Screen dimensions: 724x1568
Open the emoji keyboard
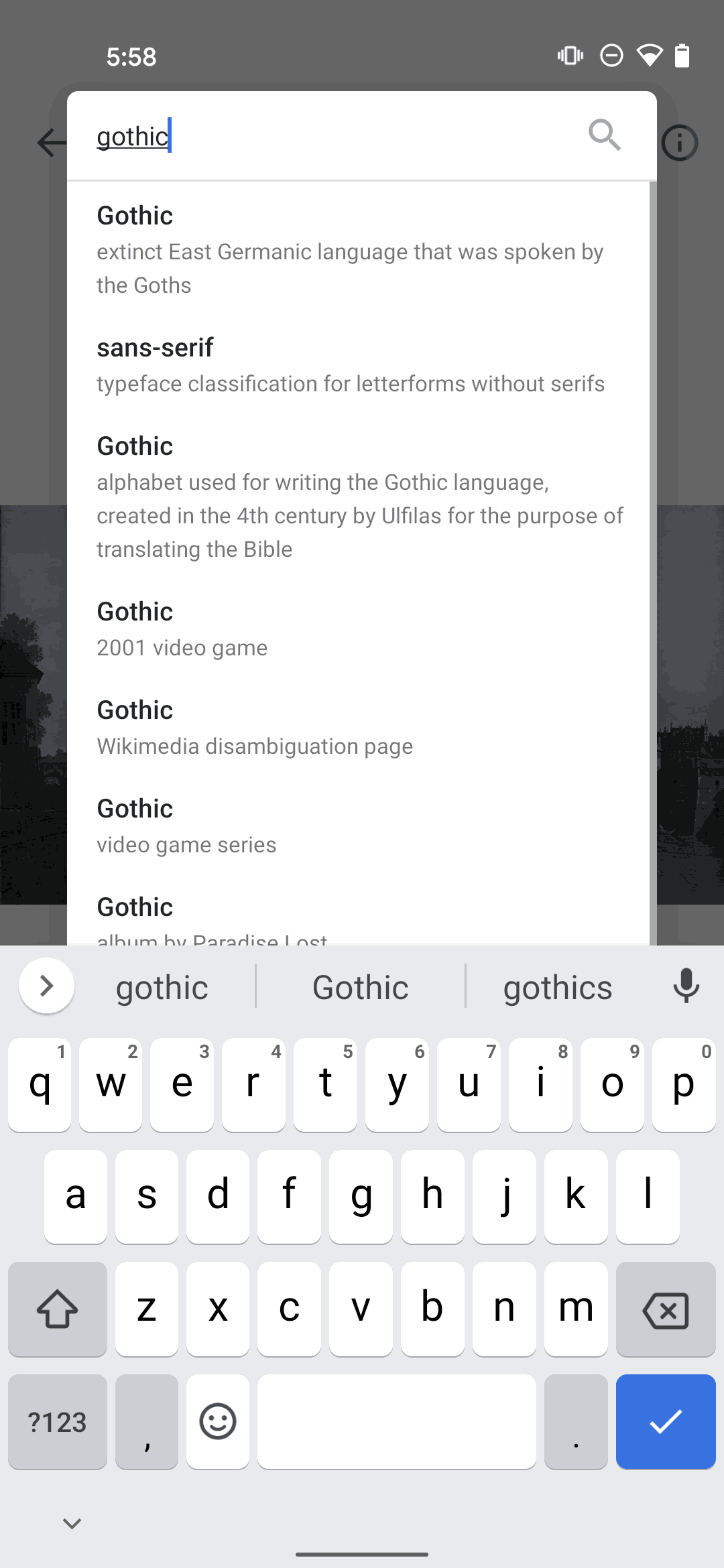coord(218,1421)
